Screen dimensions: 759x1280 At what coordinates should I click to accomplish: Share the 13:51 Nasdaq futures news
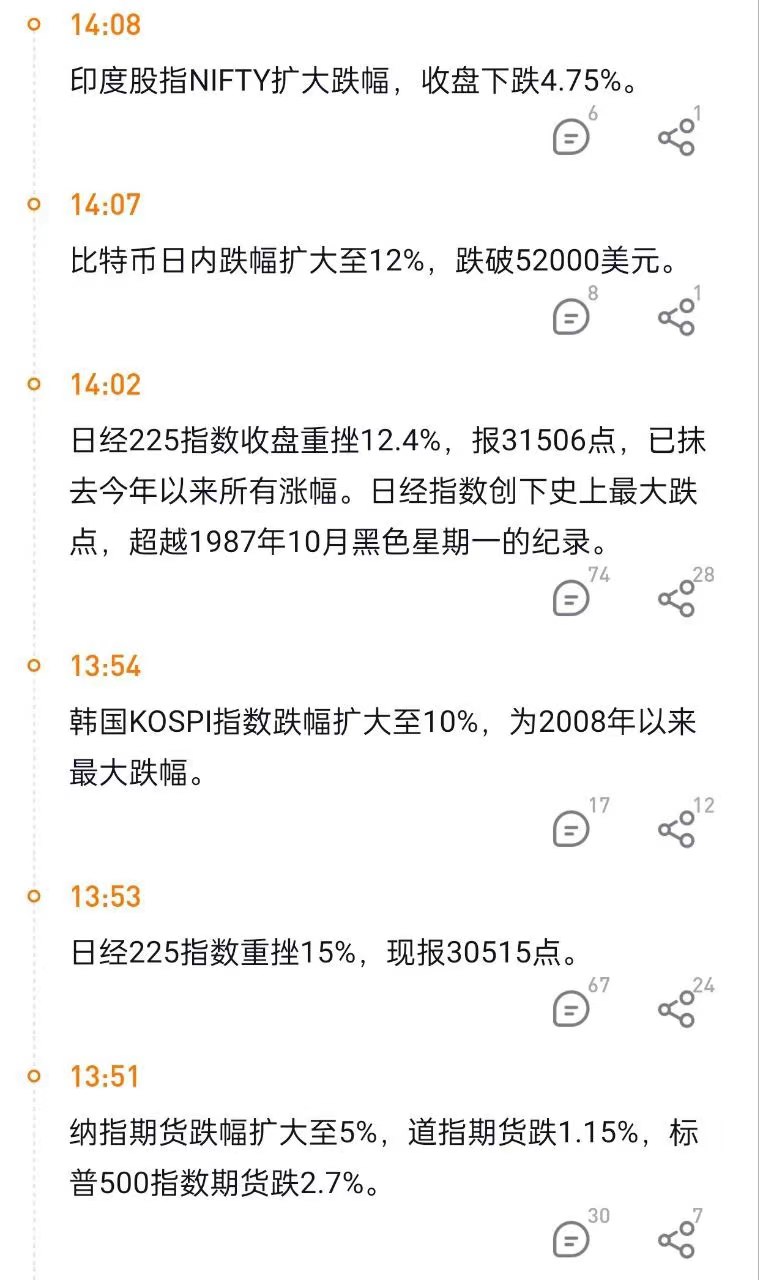pyautogui.click(x=677, y=1240)
